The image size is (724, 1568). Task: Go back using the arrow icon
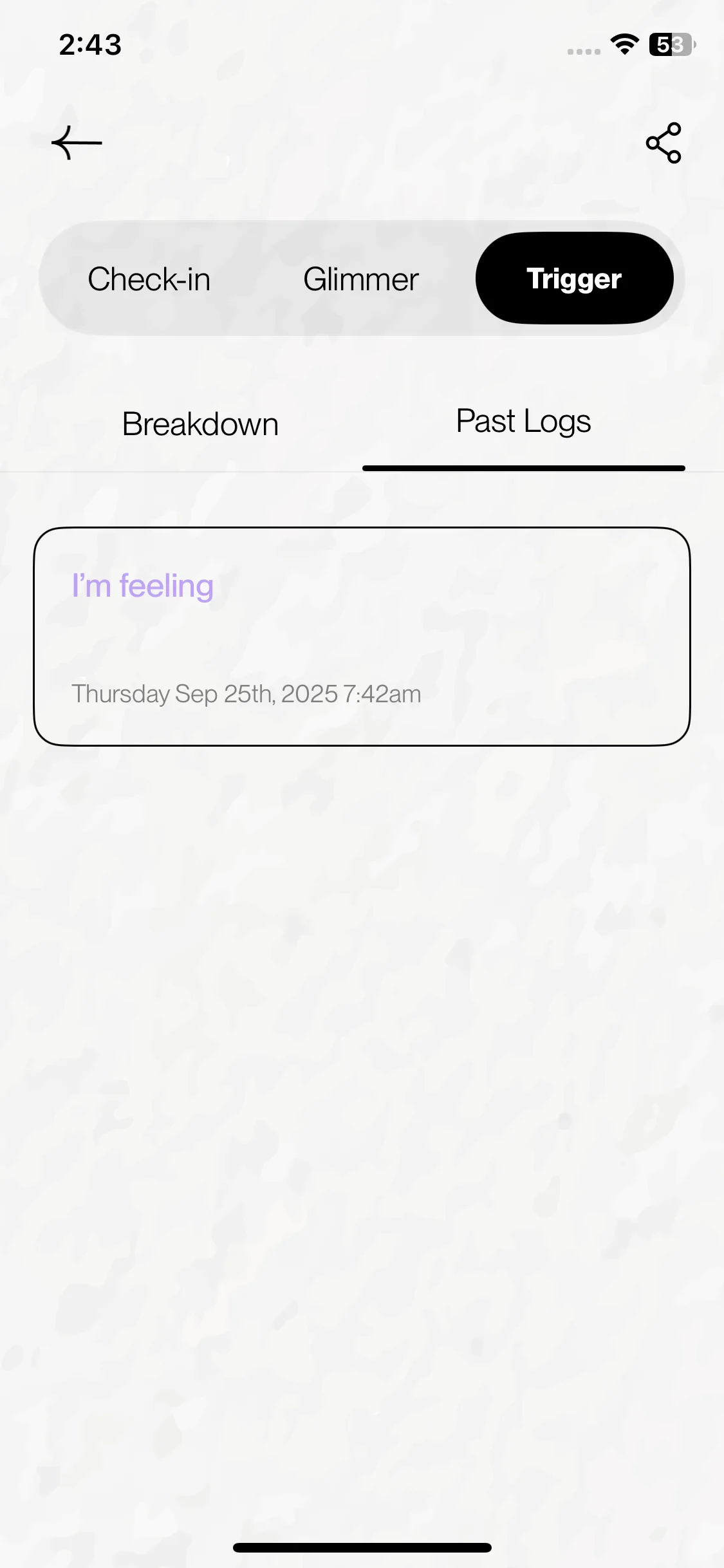pyautogui.click(x=77, y=142)
